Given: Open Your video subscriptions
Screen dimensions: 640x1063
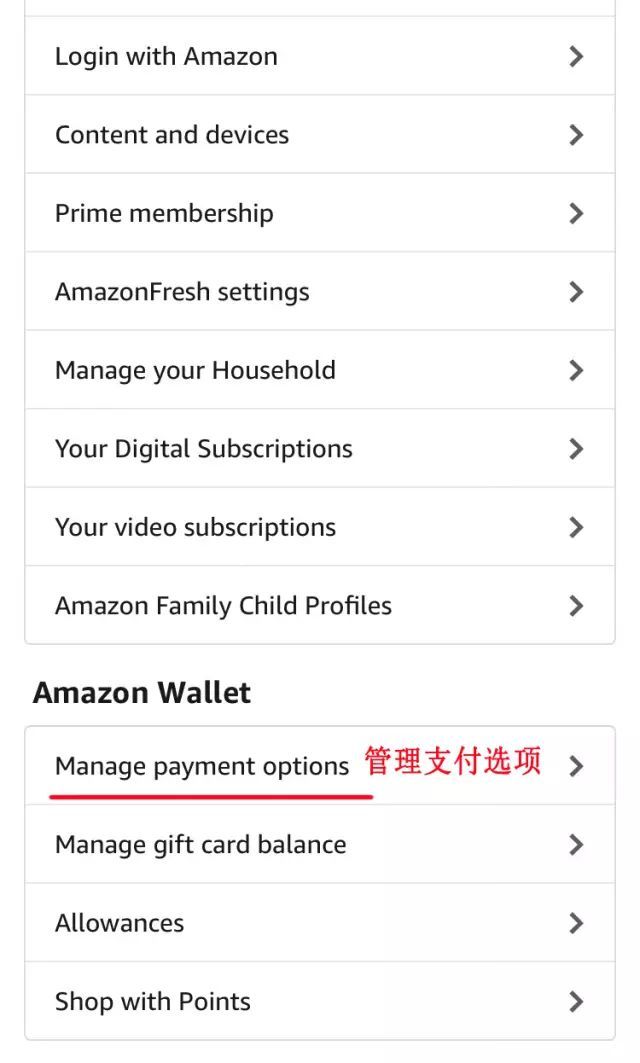Looking at the screenshot, I should (320, 527).
